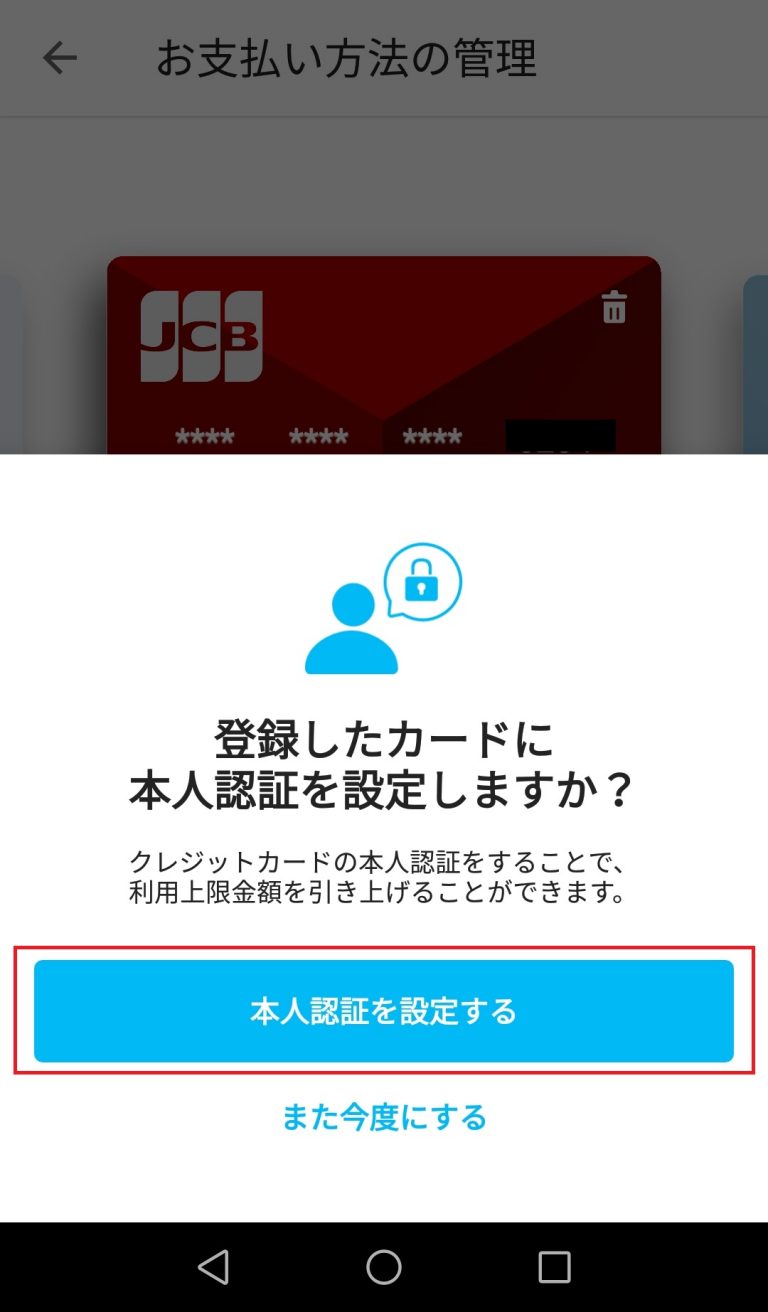Image resolution: width=768 pixels, height=1312 pixels.
Task: Dismiss the dialog via また今度にする link
Action: [x=383, y=1118]
